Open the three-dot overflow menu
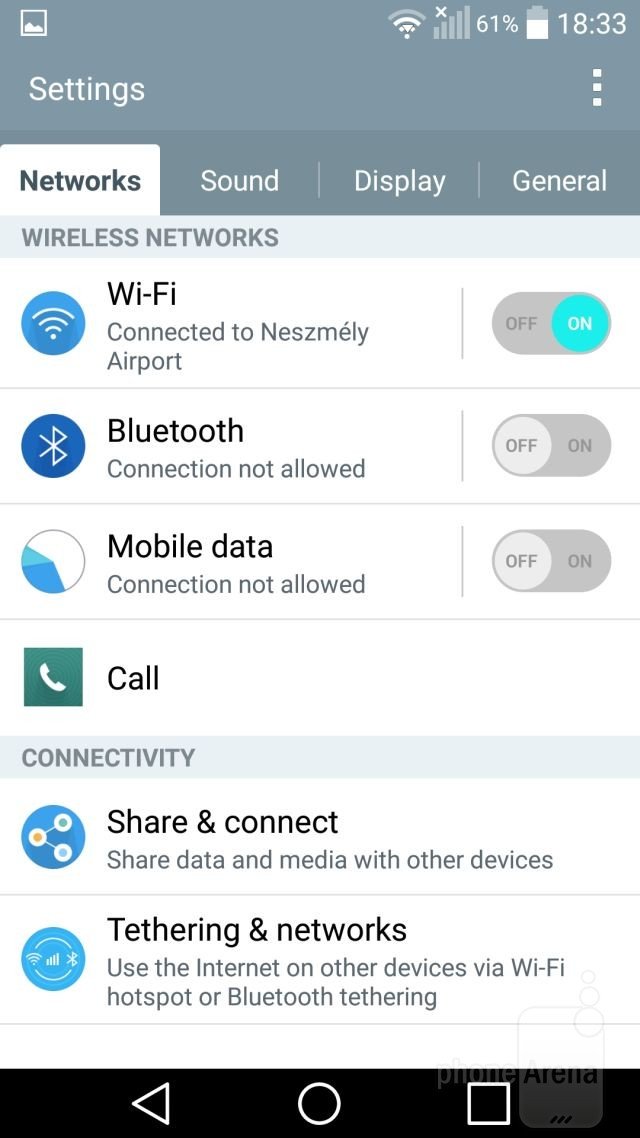This screenshot has width=640, height=1138. click(x=596, y=89)
